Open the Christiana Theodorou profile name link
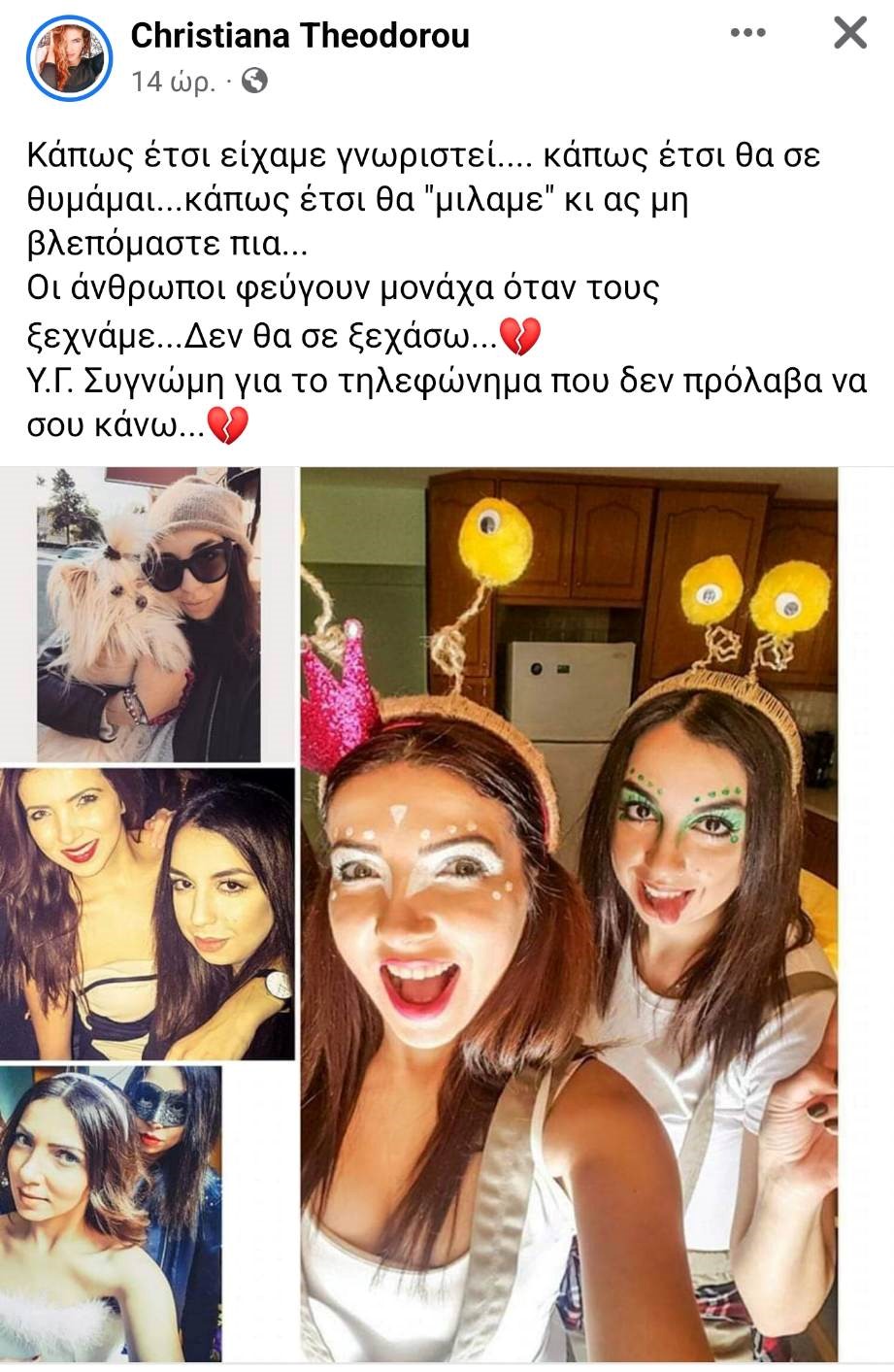Screen dimensions: 894x1372 [299, 36]
